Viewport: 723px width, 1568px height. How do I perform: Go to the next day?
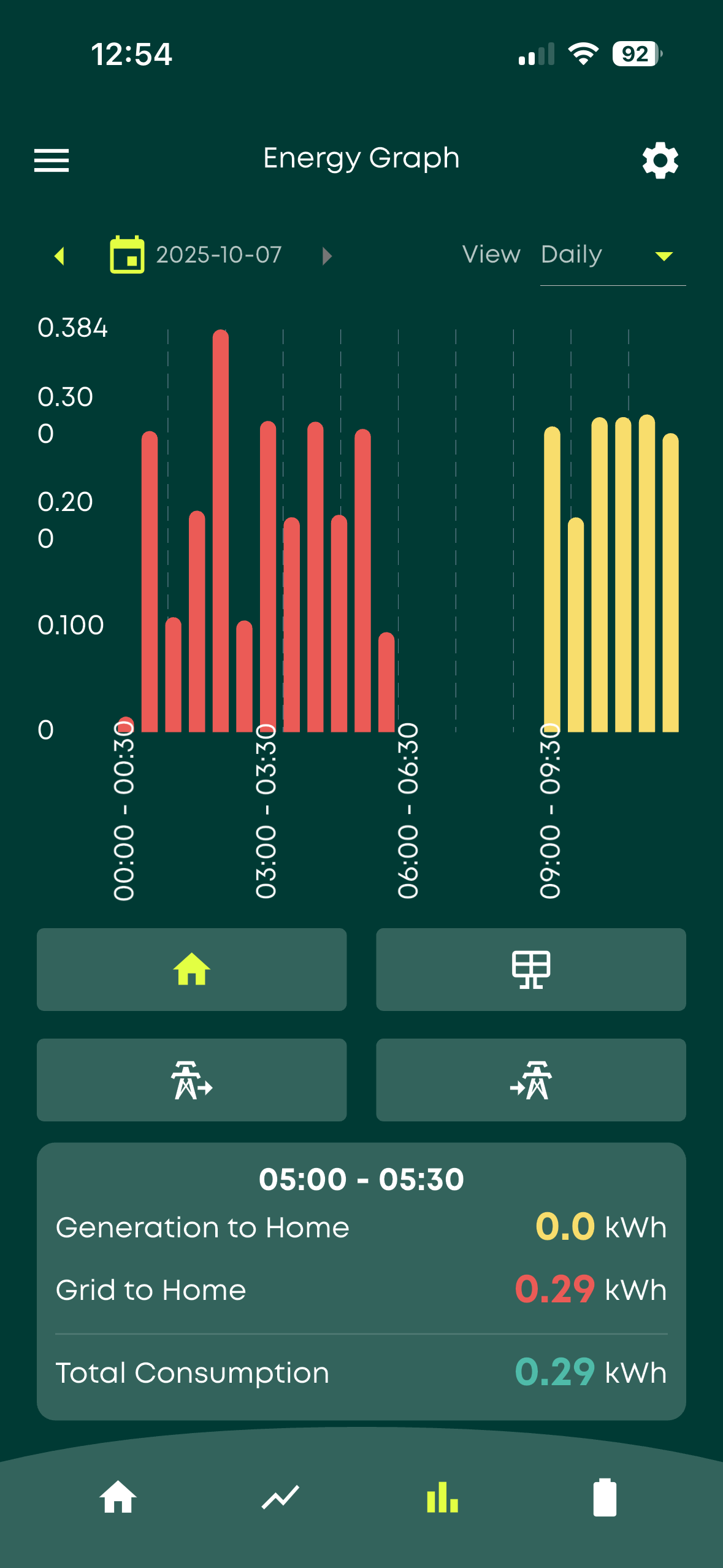(327, 255)
